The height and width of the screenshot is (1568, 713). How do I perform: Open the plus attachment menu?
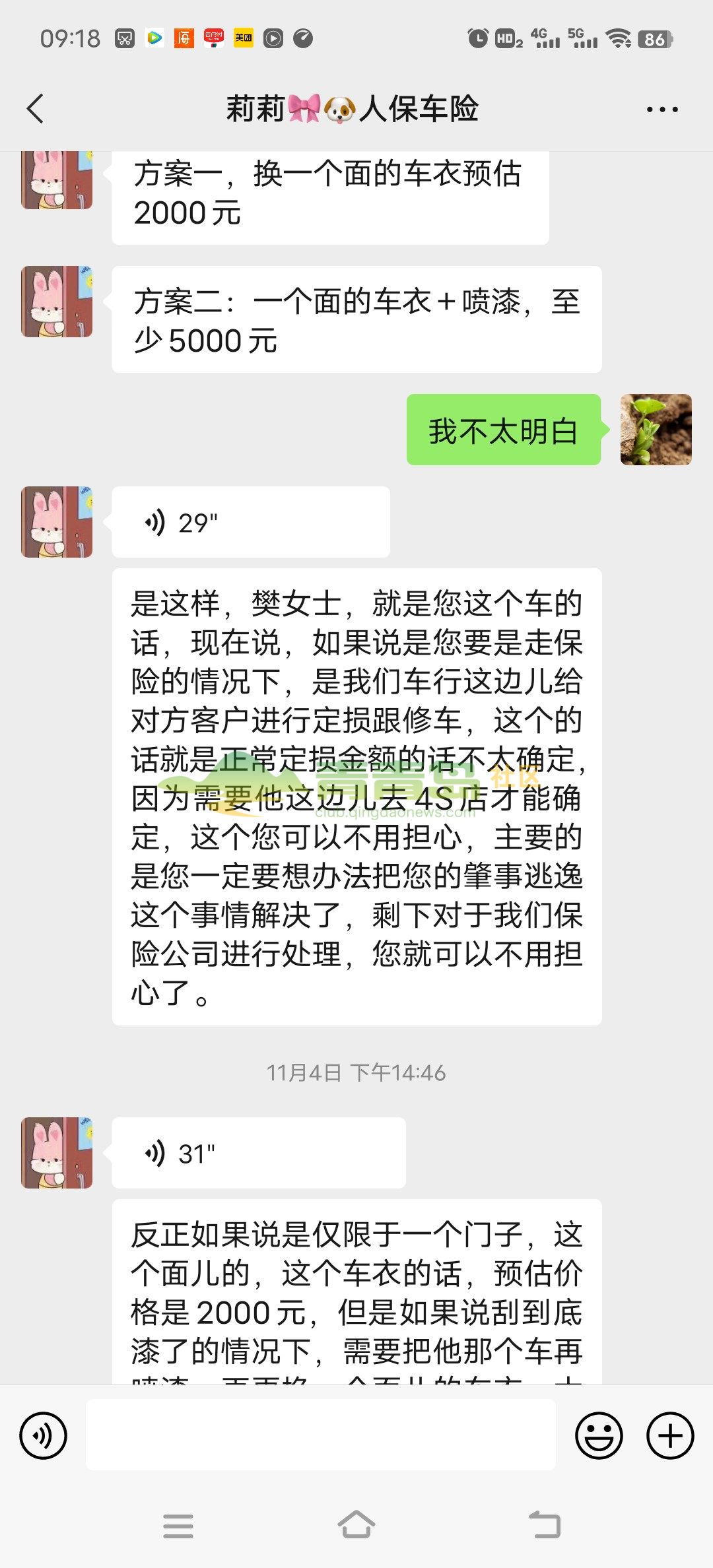[669, 1435]
